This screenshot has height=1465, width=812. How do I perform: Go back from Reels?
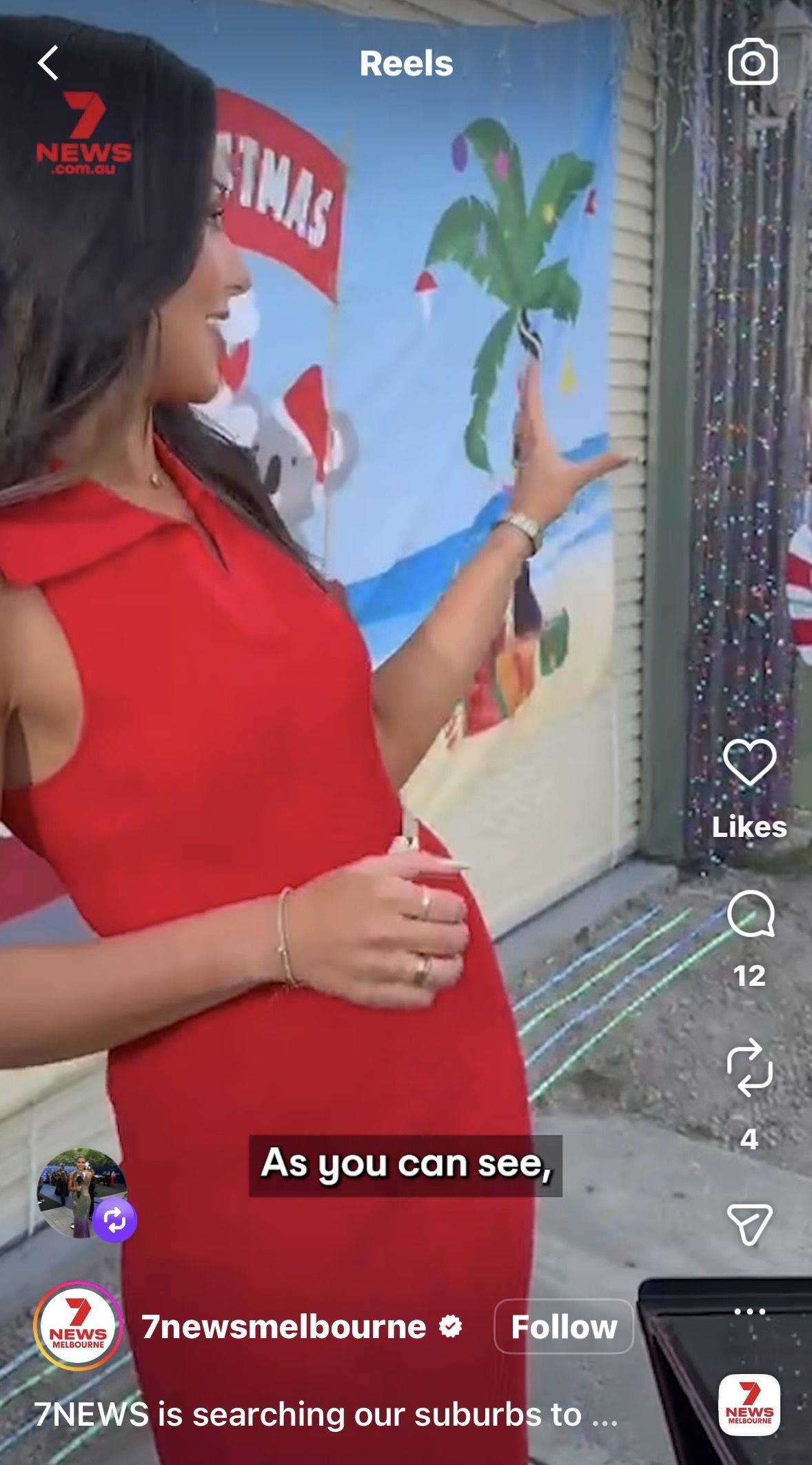[x=48, y=63]
